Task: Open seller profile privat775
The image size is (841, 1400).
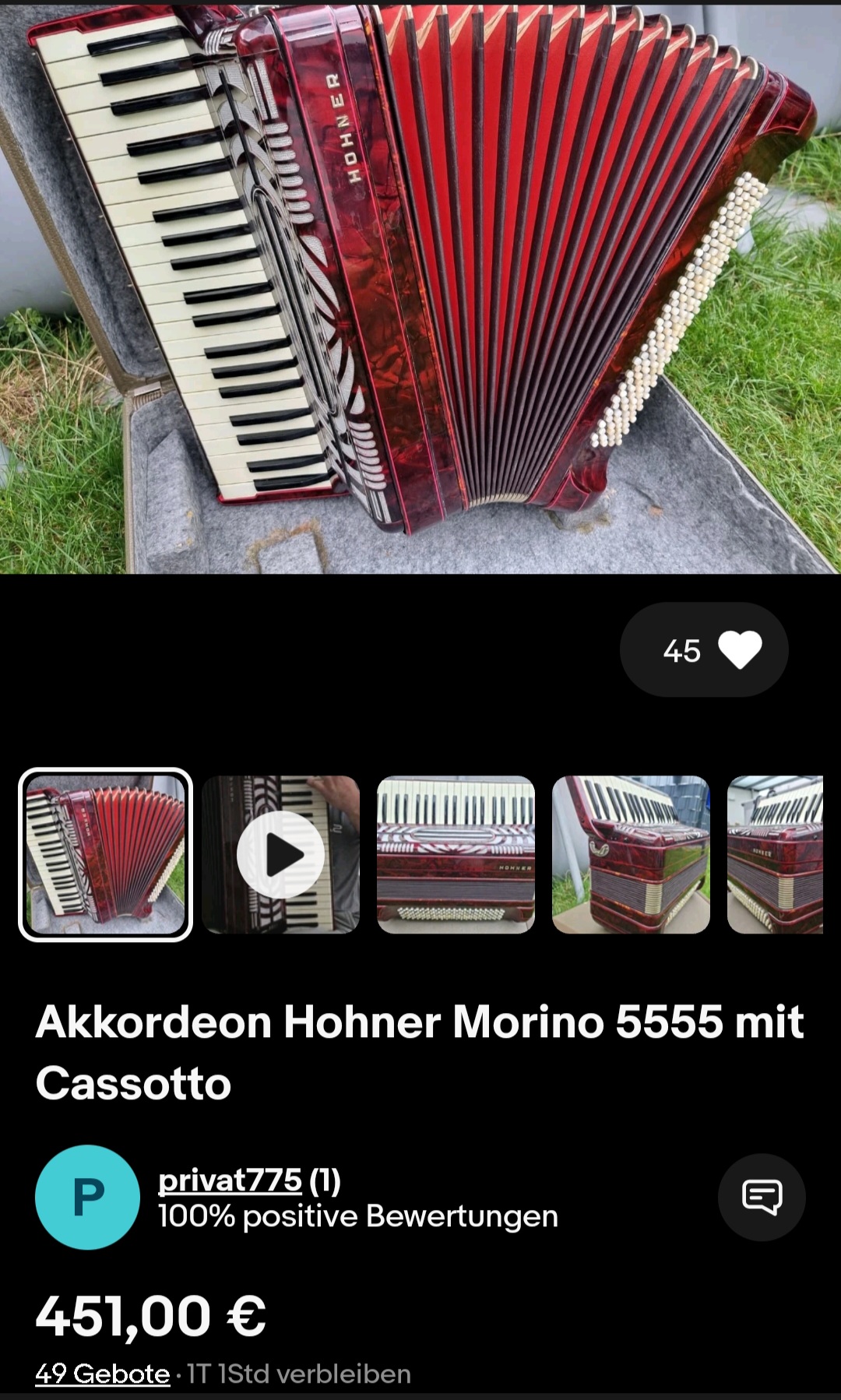Action: click(x=230, y=1180)
